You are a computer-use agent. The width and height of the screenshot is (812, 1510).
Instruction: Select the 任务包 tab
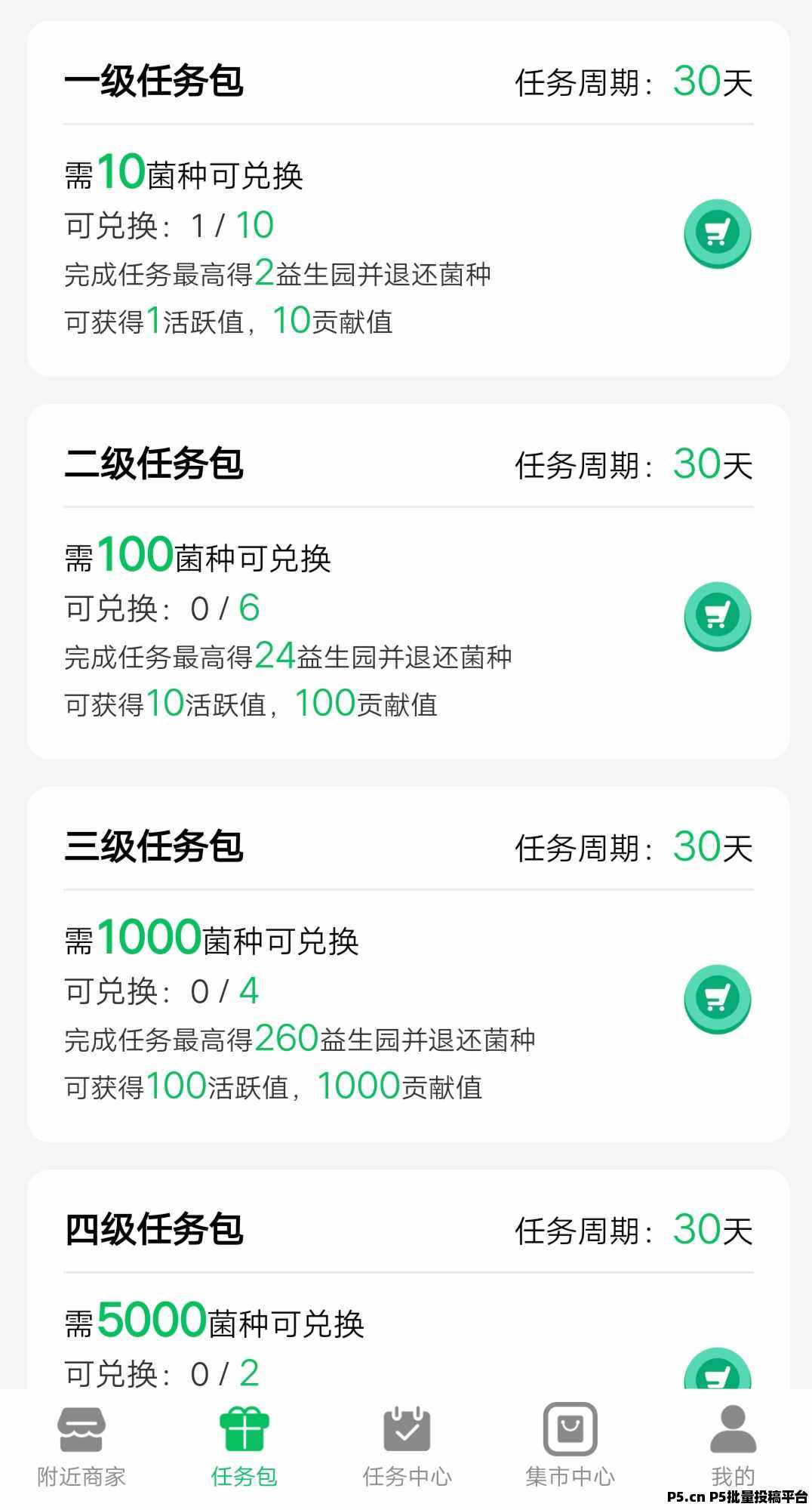tap(244, 1447)
